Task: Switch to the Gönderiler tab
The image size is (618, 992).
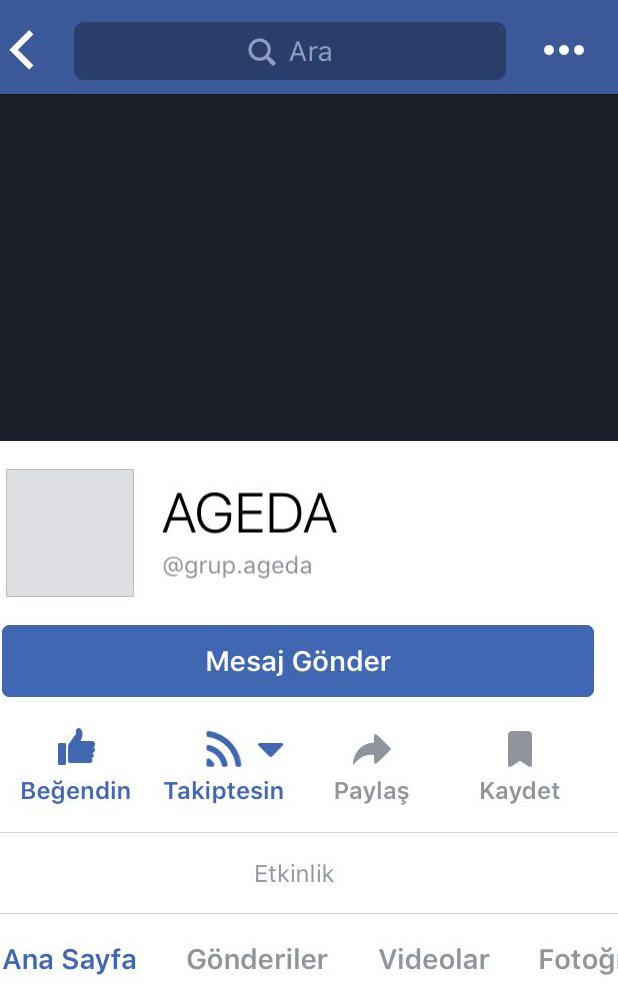Action: pyautogui.click(x=257, y=960)
